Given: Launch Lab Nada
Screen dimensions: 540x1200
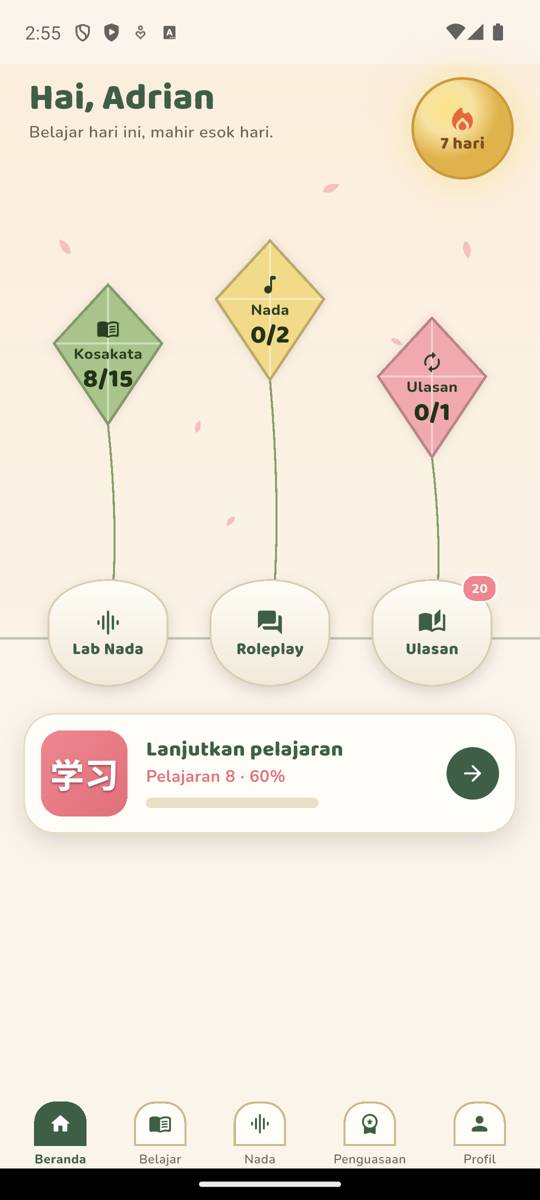Looking at the screenshot, I should point(108,633).
